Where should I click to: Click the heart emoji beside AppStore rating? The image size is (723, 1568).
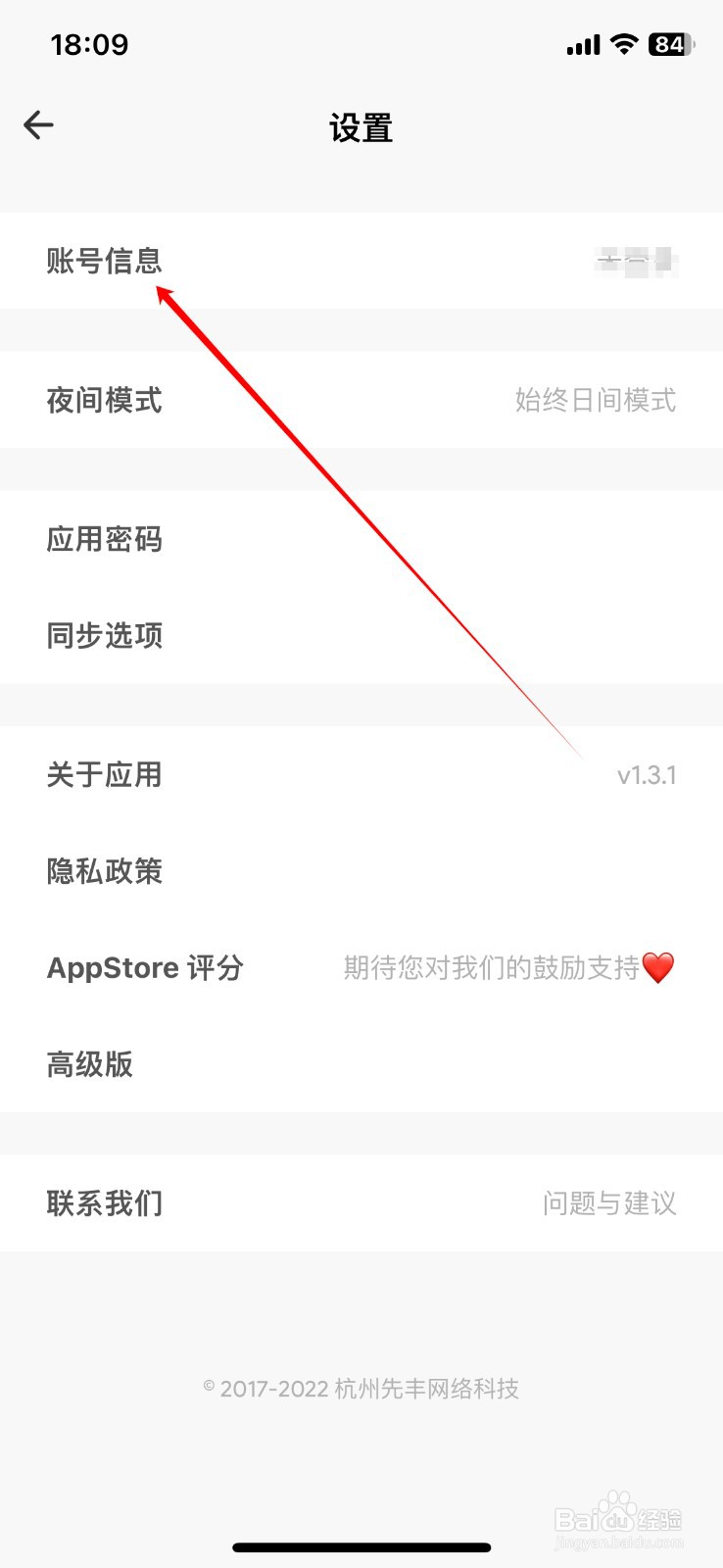tap(659, 967)
